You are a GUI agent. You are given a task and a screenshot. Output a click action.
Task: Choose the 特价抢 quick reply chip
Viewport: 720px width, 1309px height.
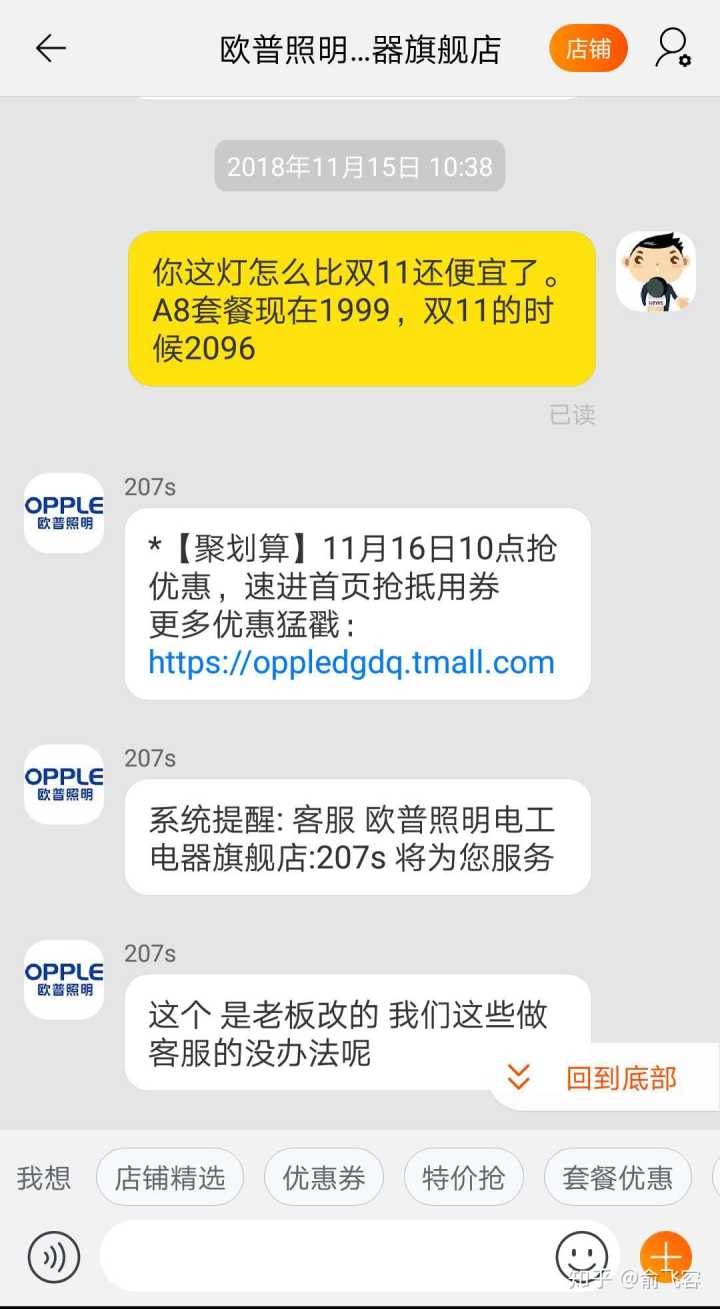pos(463,1178)
